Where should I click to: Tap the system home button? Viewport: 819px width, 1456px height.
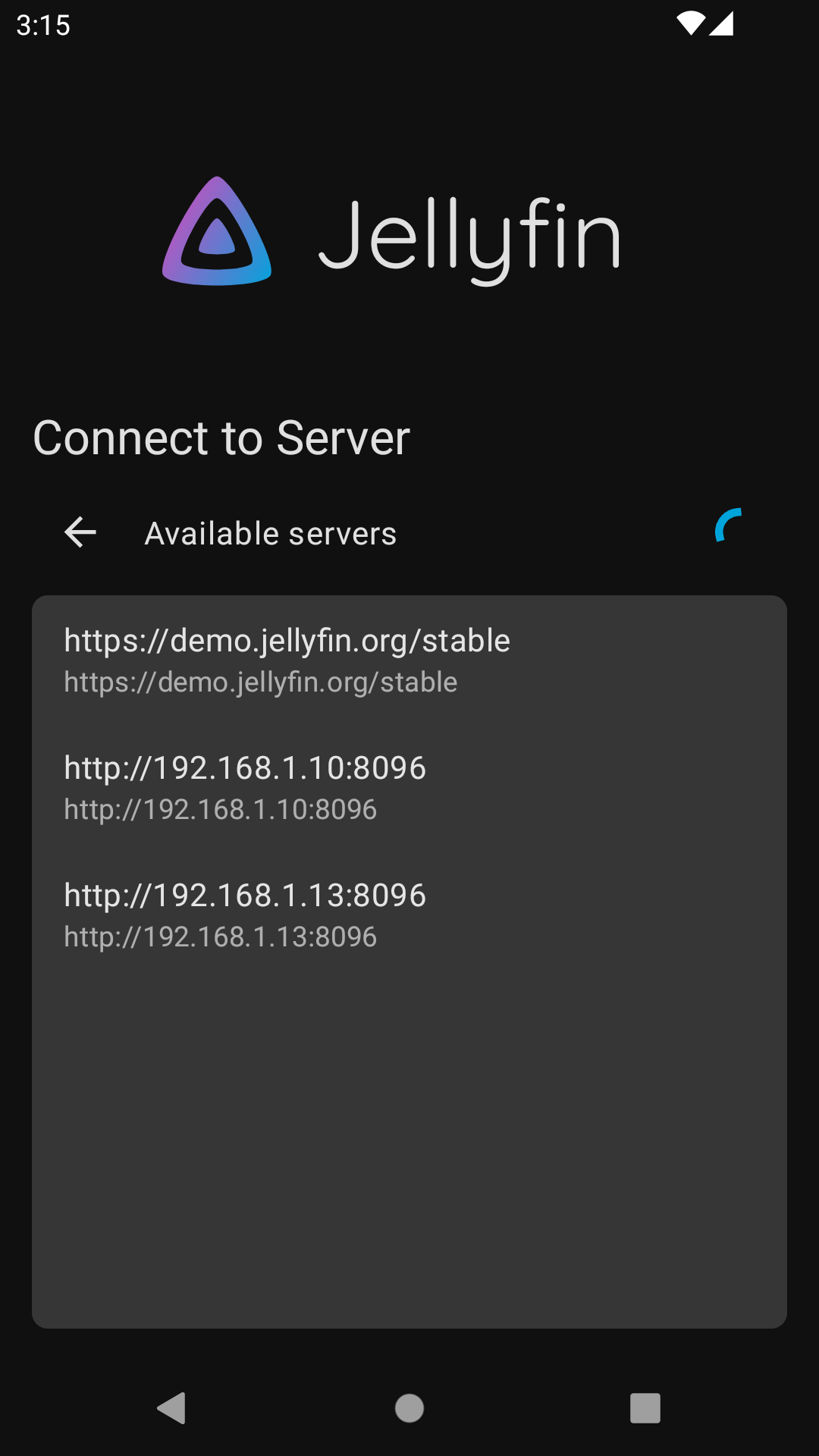[x=409, y=1408]
